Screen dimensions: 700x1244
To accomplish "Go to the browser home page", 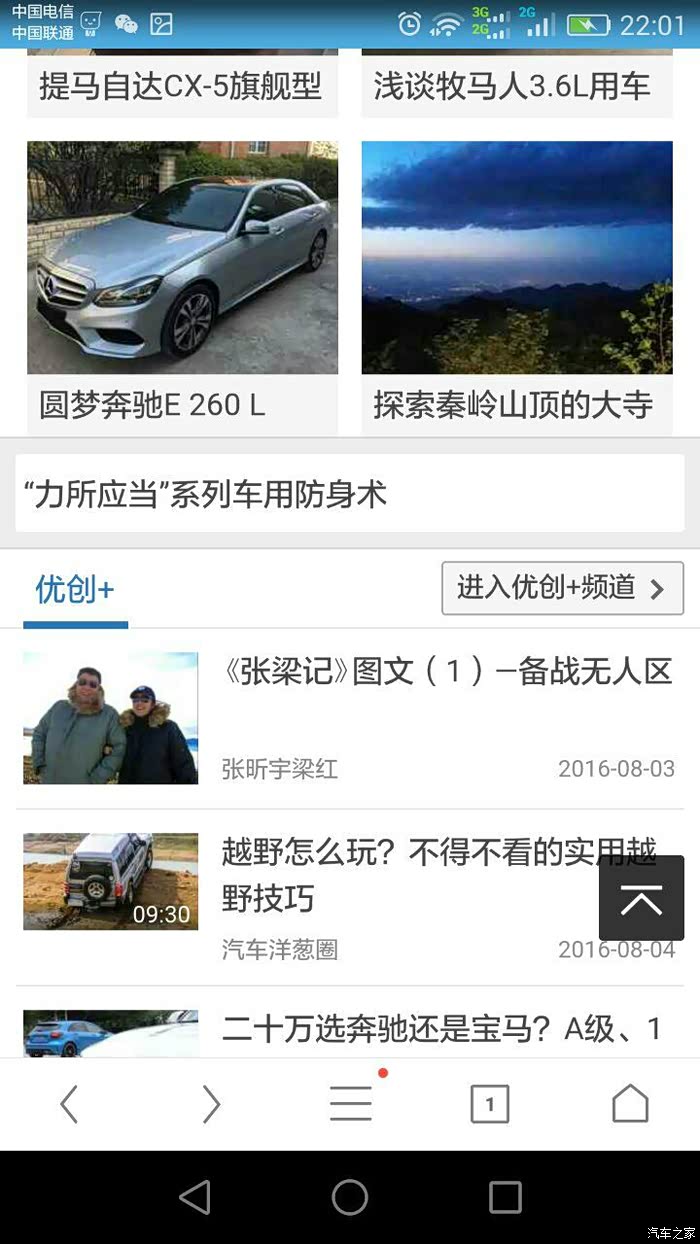I will (630, 1104).
